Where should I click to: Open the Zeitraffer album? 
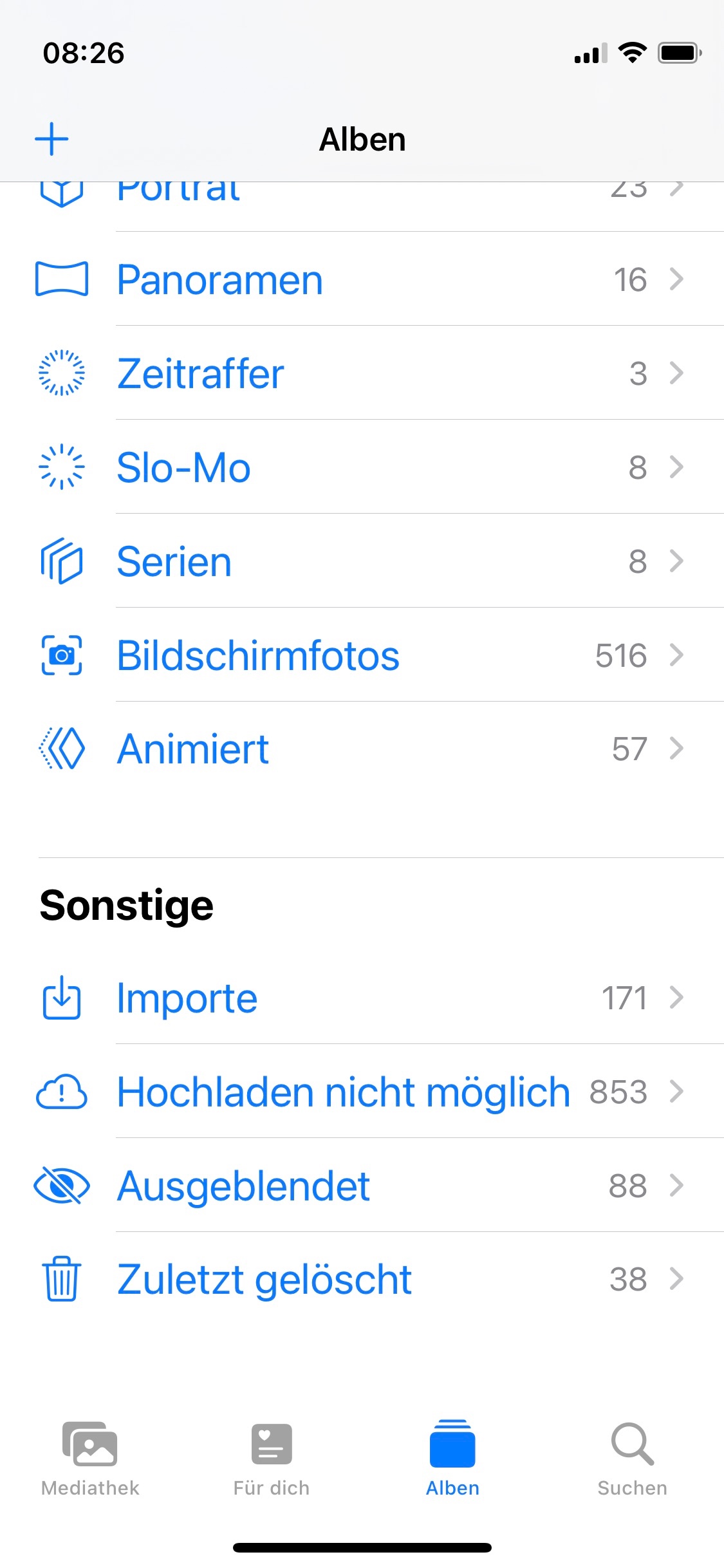[x=360, y=373]
